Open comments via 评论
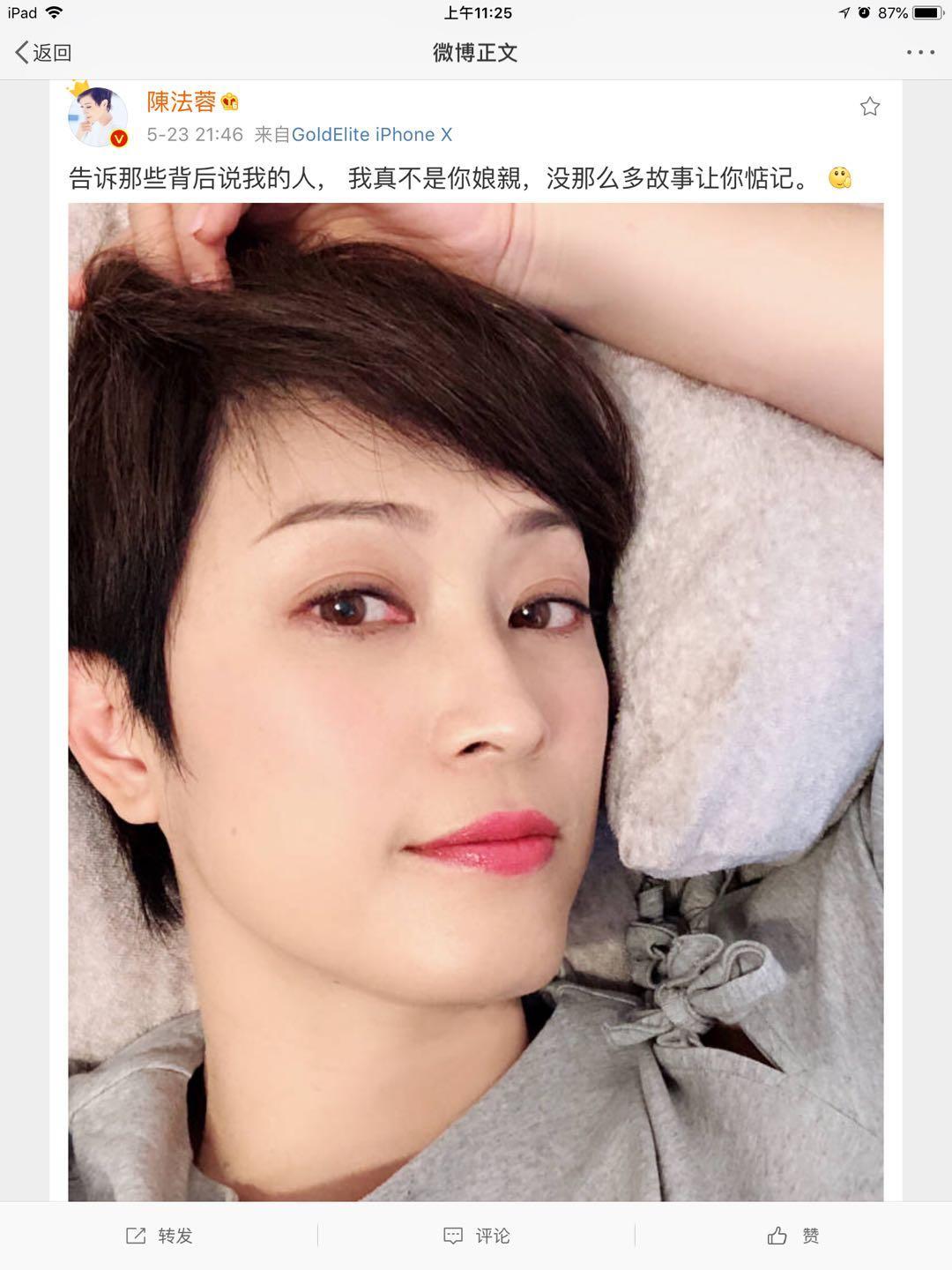This screenshot has height=1270, width=952. click(476, 1236)
